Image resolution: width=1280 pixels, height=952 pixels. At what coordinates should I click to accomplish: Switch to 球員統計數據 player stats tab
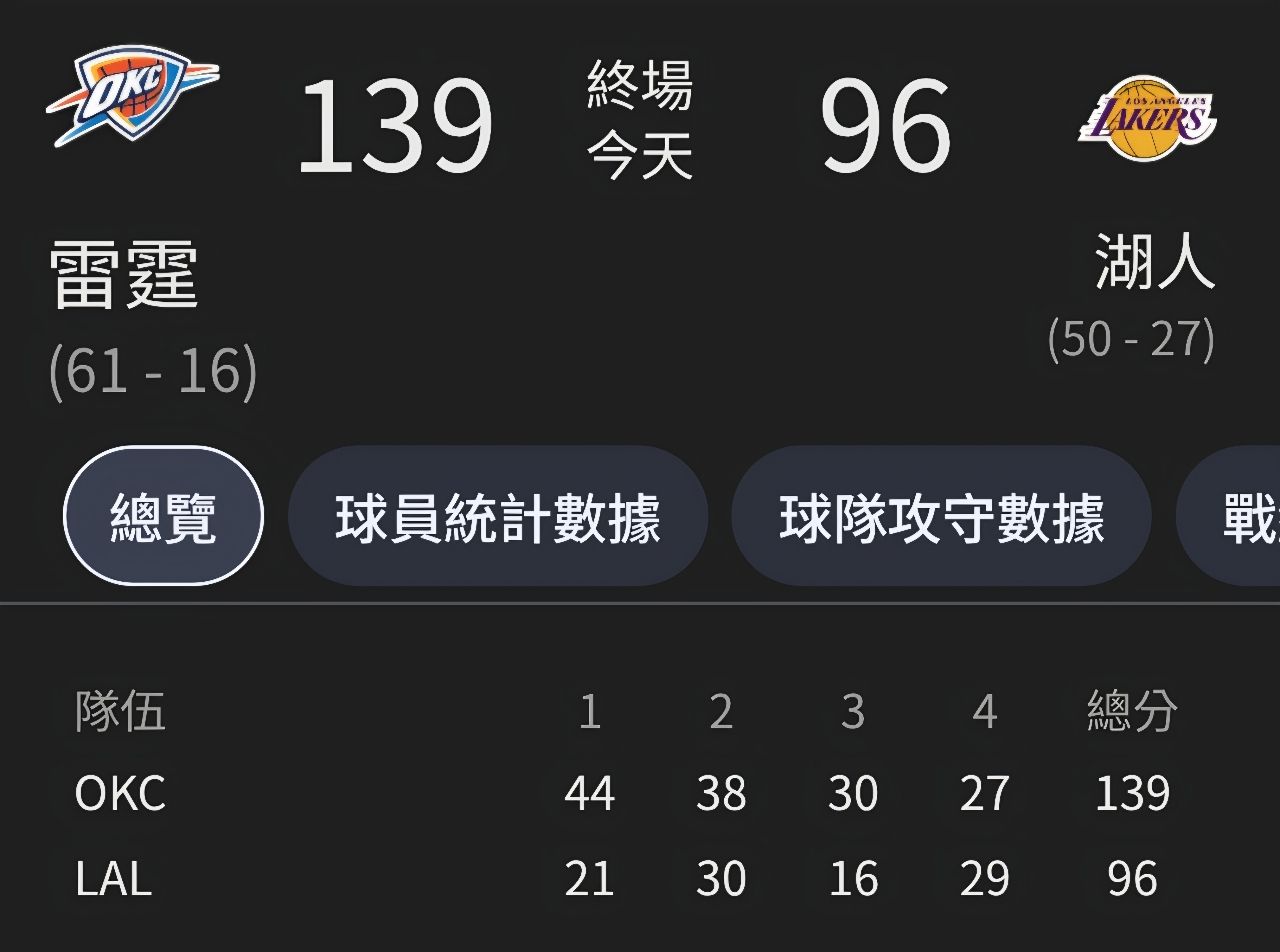pyautogui.click(x=497, y=516)
